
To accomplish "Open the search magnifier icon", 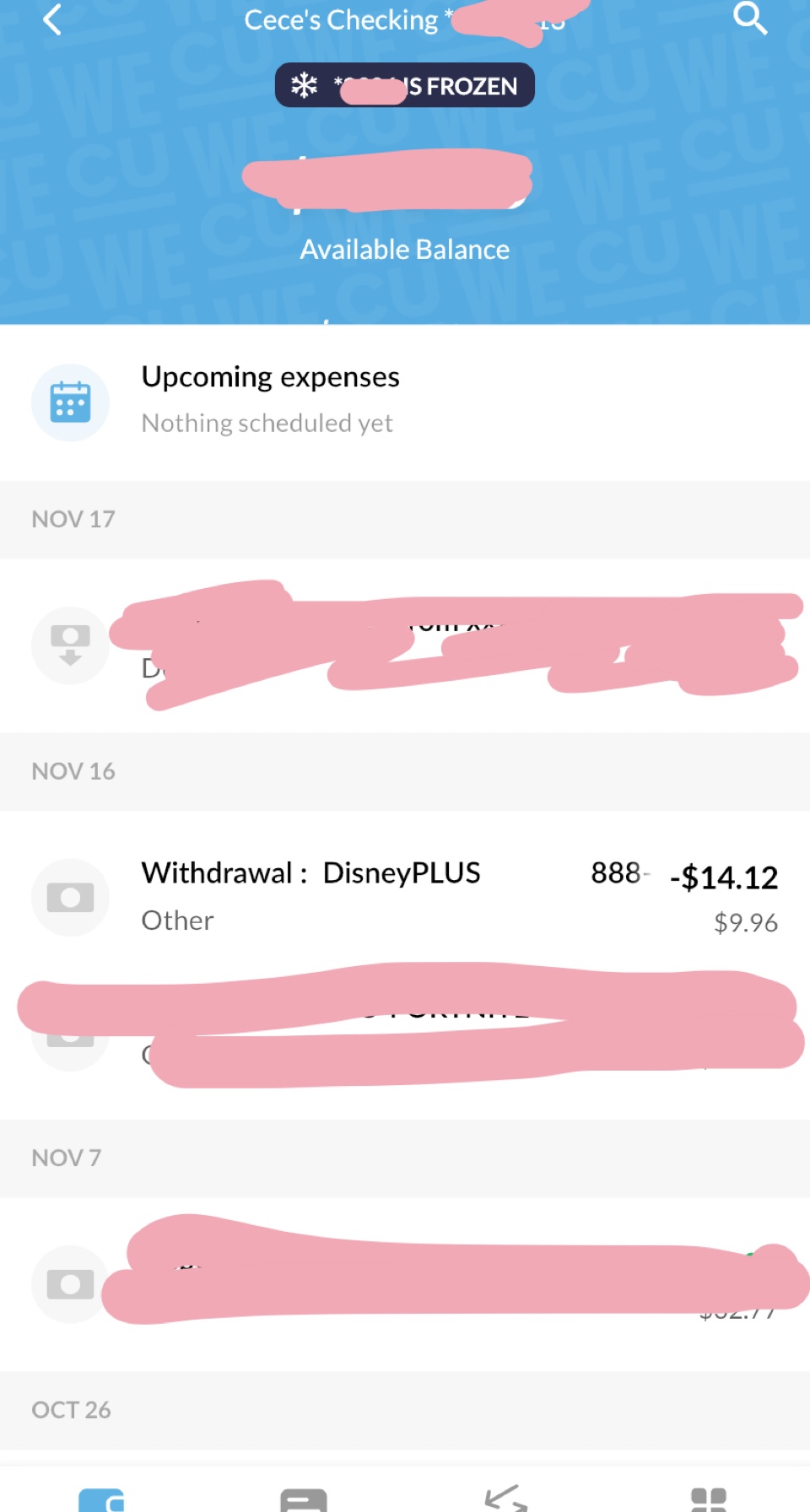I will (x=749, y=18).
